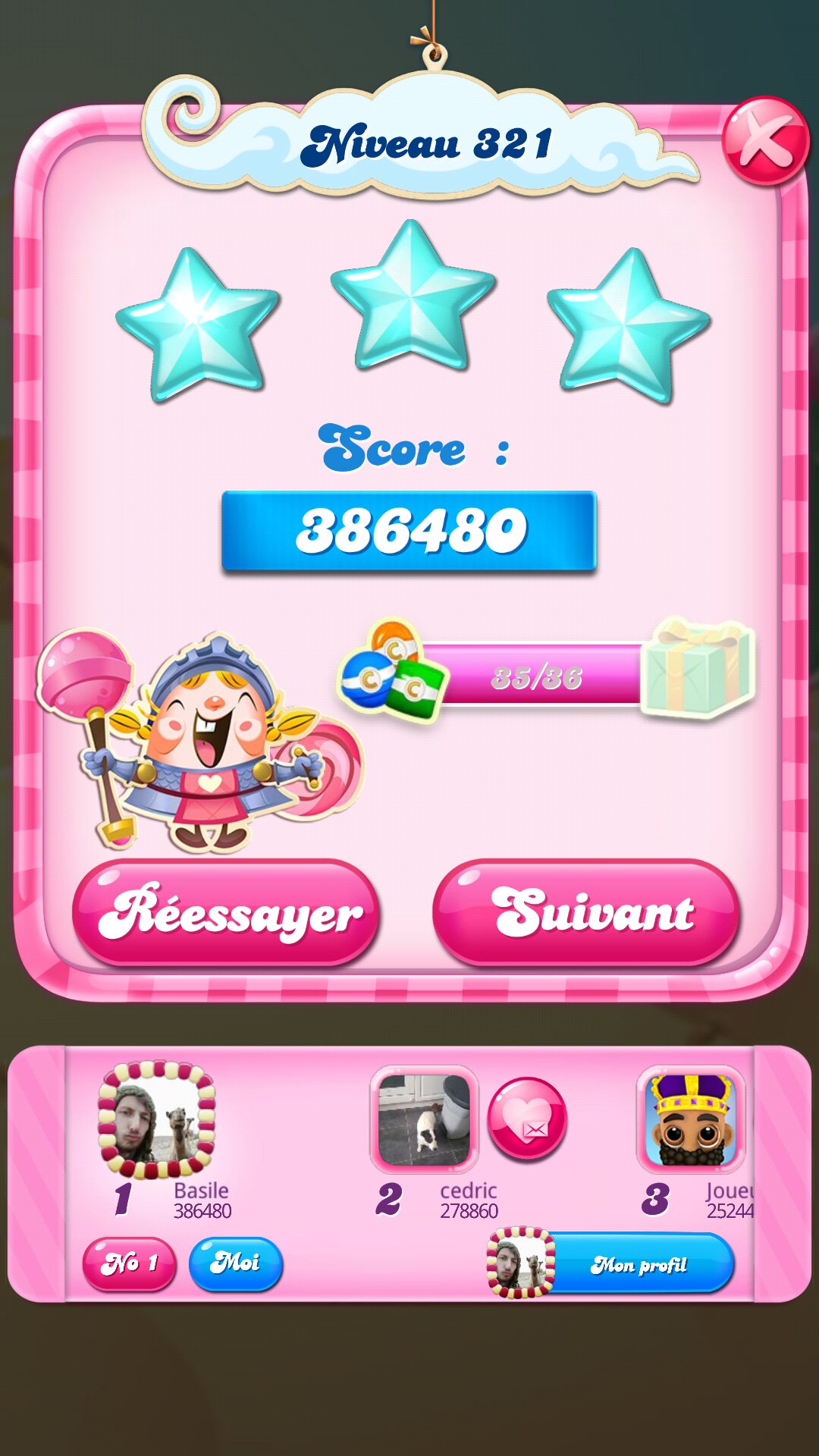View the third-ranked player's avatar

point(691,1119)
